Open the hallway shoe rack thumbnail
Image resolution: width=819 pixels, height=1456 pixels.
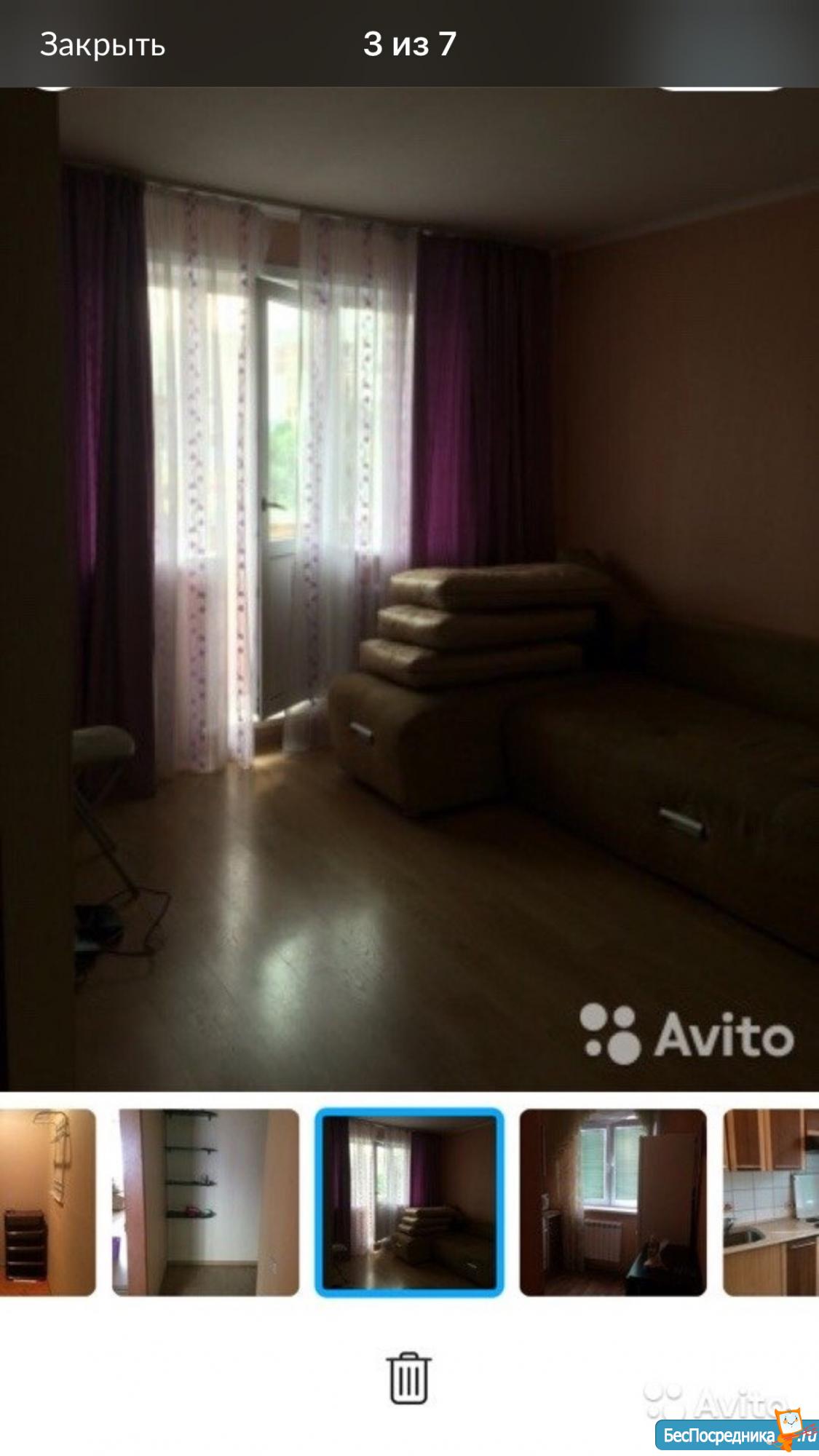pyautogui.click(x=47, y=1203)
